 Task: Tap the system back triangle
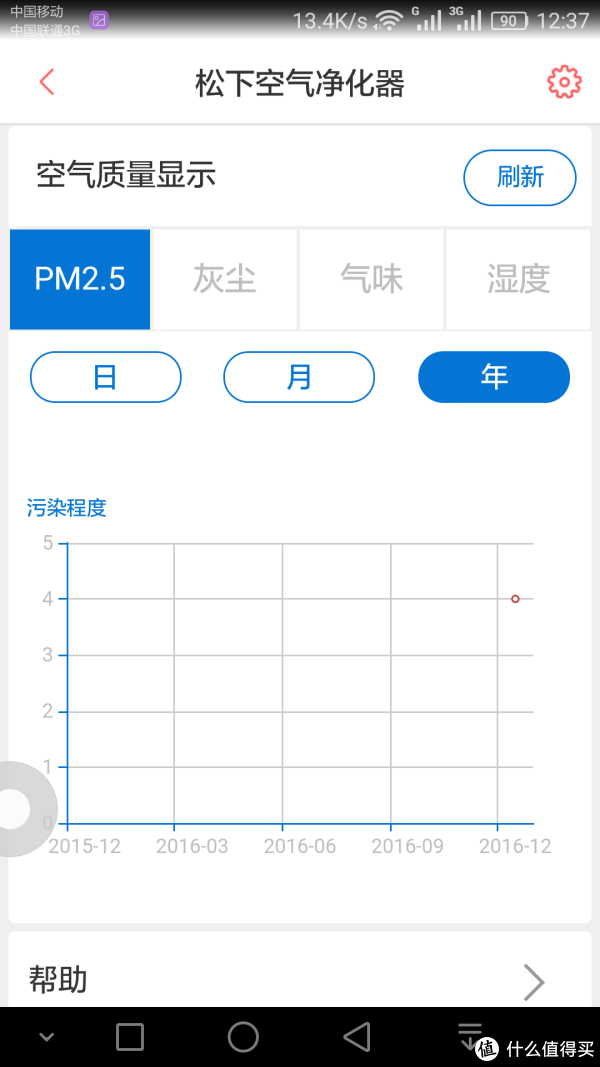tap(356, 1037)
